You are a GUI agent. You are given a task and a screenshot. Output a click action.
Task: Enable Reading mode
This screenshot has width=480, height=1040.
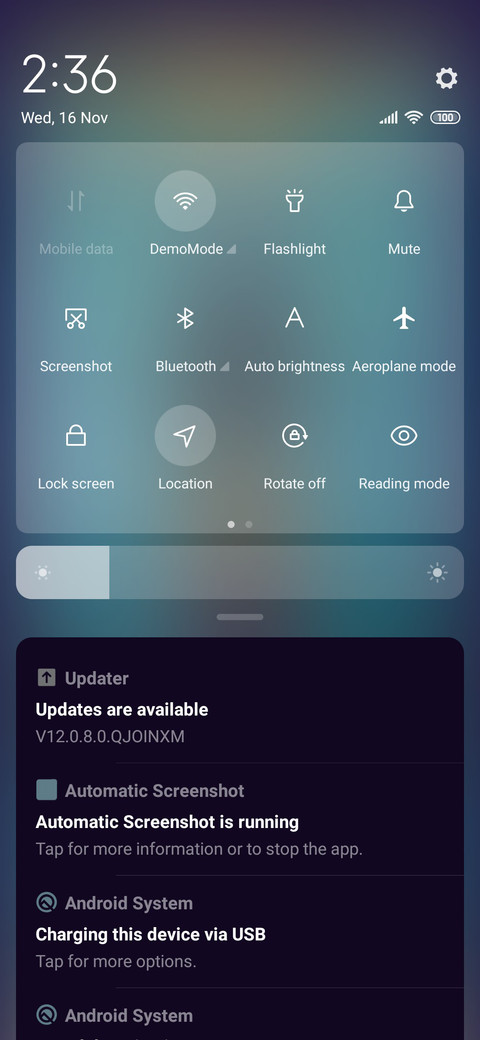pyautogui.click(x=404, y=436)
